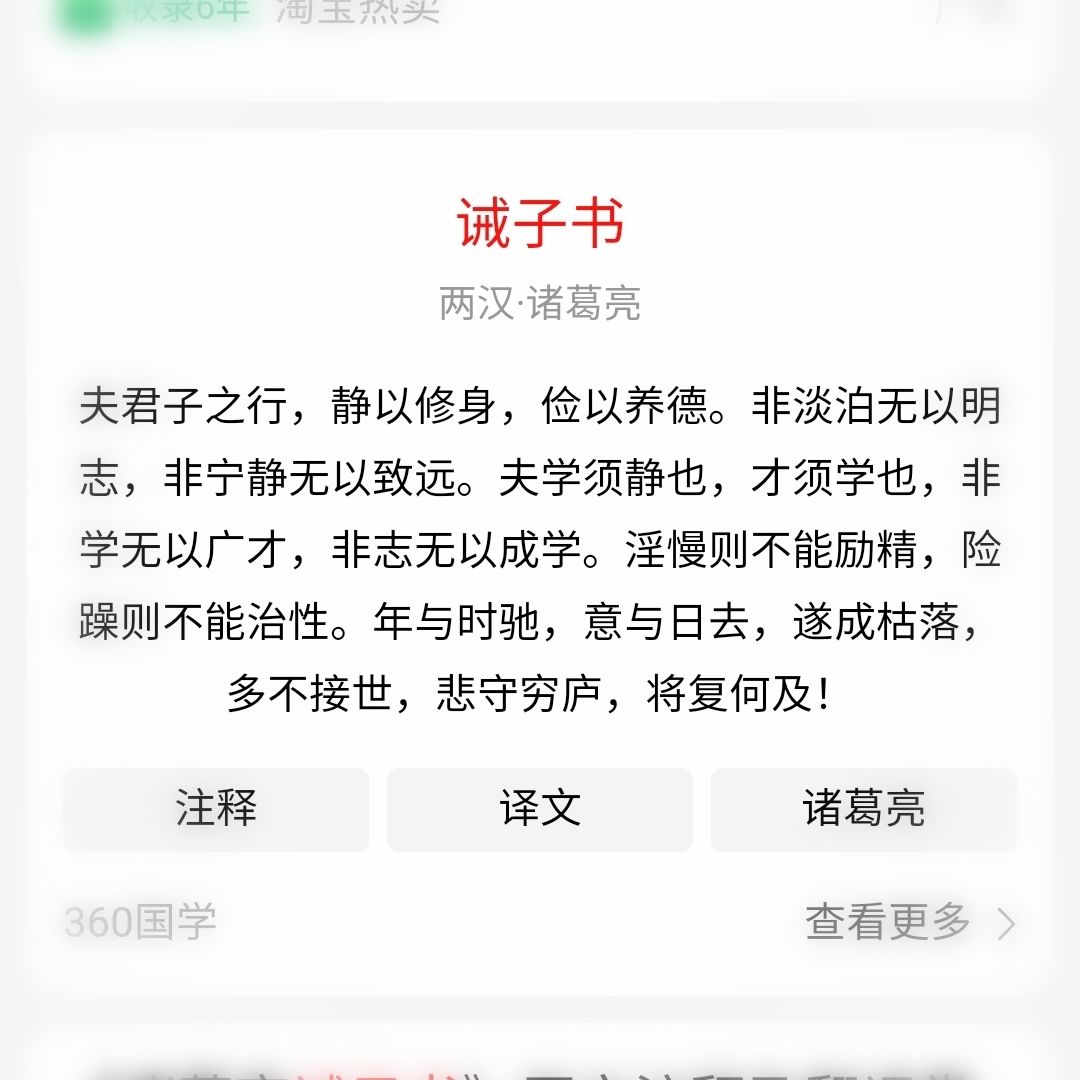The image size is (1080, 1080).
Task: Open the 注释 annotations button
Action: click(x=216, y=809)
